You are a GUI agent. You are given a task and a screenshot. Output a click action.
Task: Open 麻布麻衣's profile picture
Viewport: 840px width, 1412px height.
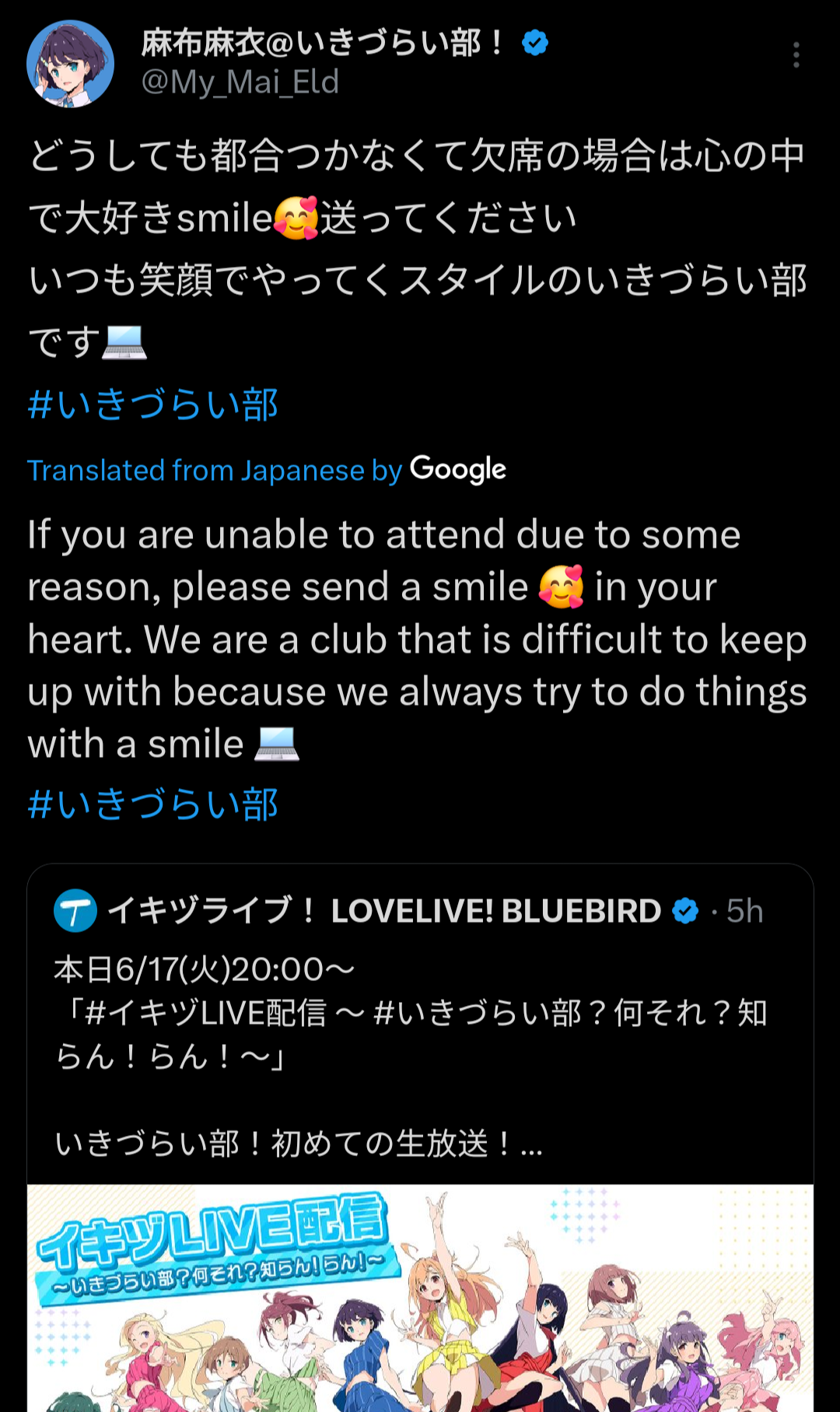[71, 64]
